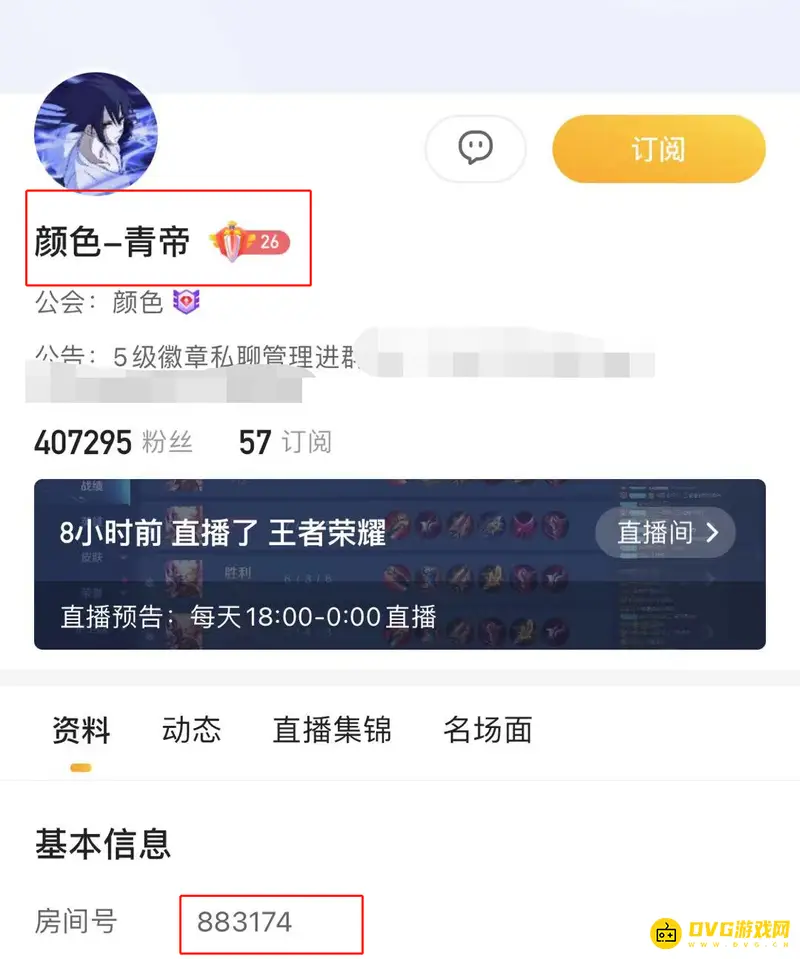800x959 pixels.
Task: Click the room number 883174 field
Action: (x=271, y=924)
